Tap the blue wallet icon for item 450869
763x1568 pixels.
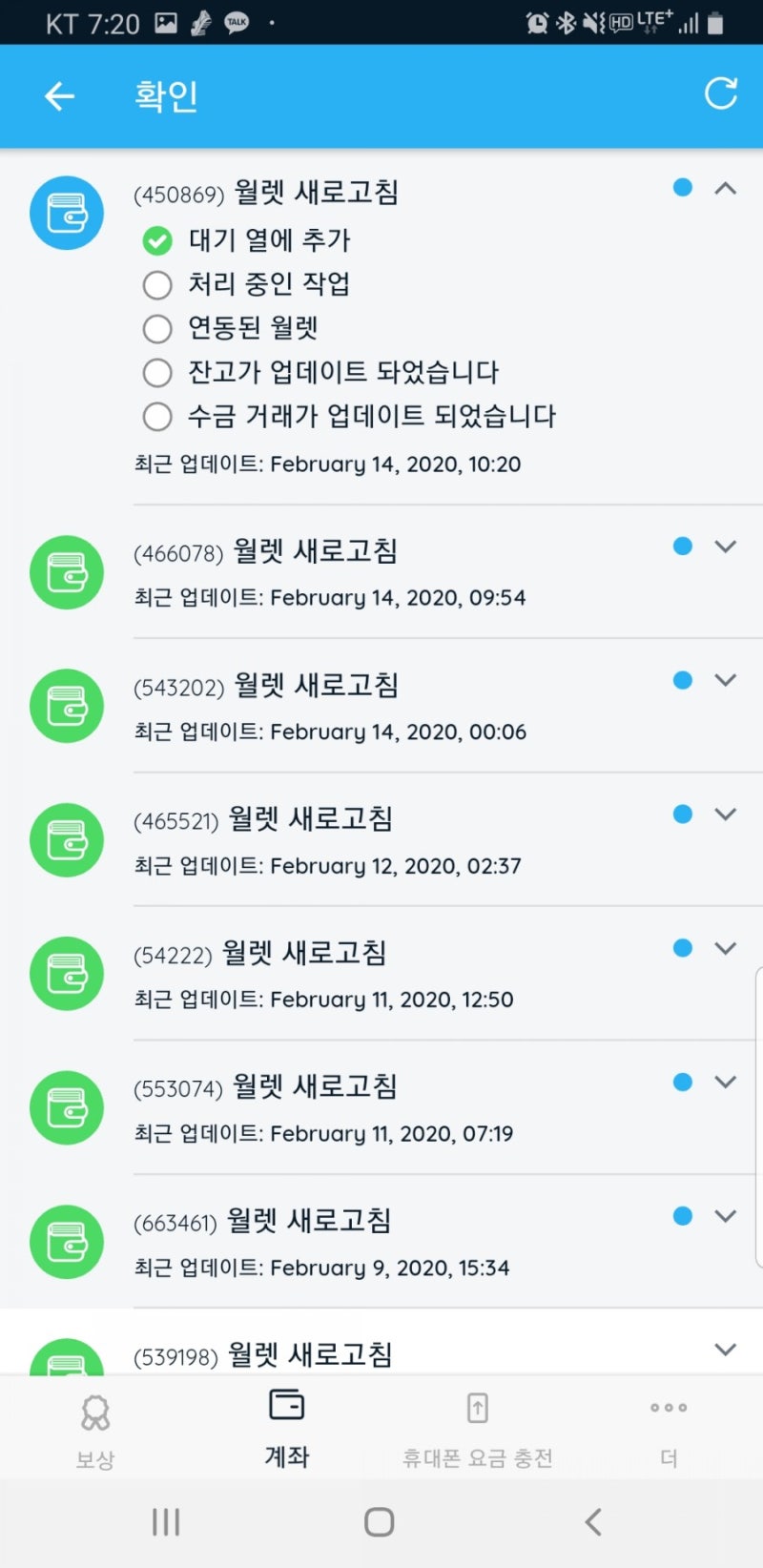(x=66, y=214)
